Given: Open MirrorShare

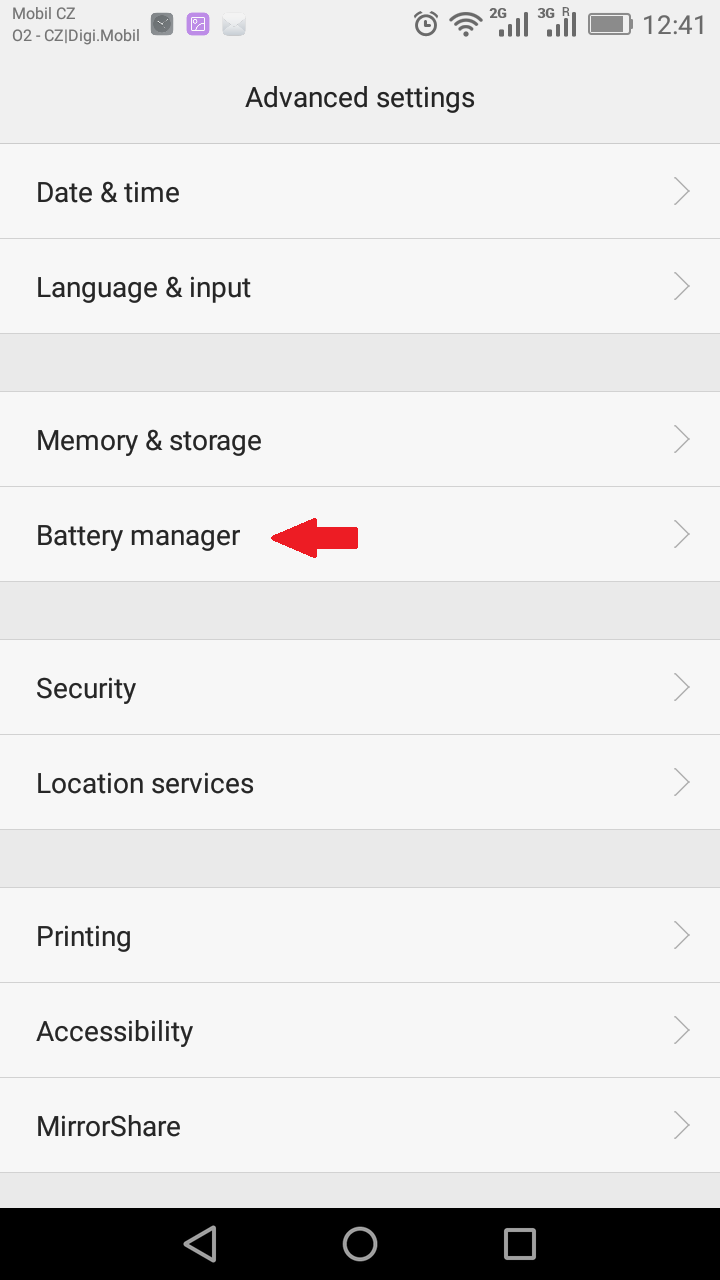Looking at the screenshot, I should coord(360,1125).
